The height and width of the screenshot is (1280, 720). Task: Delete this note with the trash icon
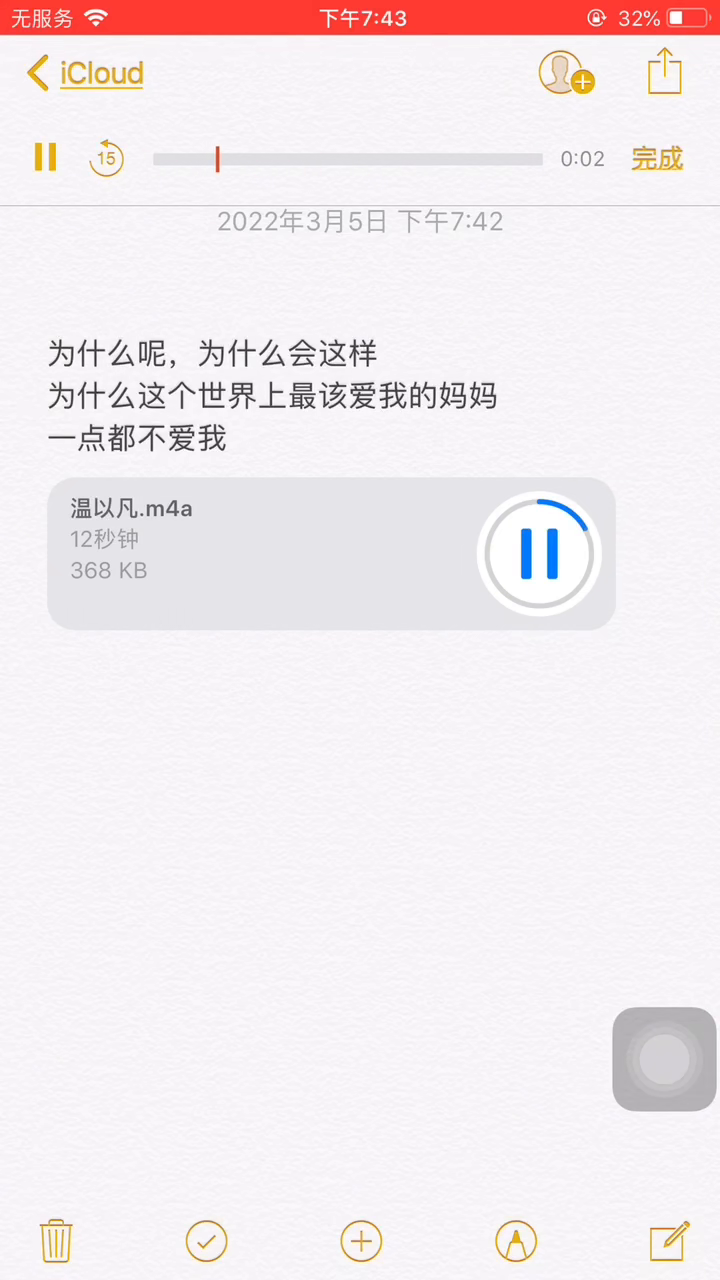tap(55, 1241)
